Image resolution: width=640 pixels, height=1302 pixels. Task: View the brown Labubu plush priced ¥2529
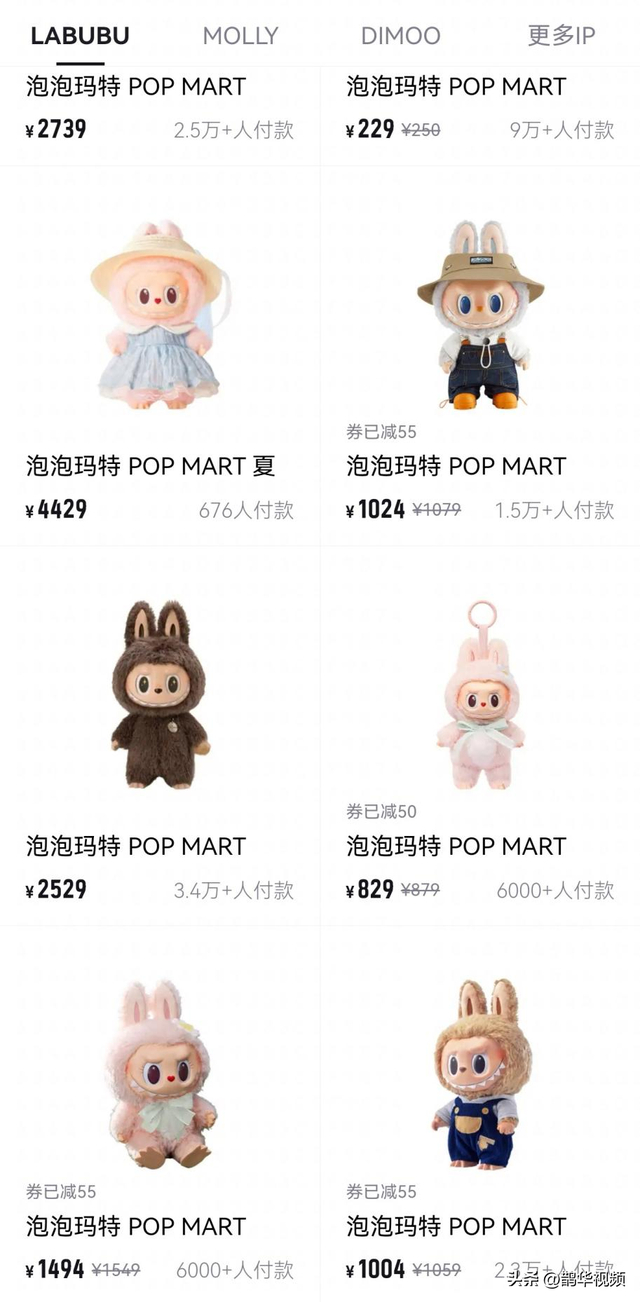pyautogui.click(x=157, y=695)
